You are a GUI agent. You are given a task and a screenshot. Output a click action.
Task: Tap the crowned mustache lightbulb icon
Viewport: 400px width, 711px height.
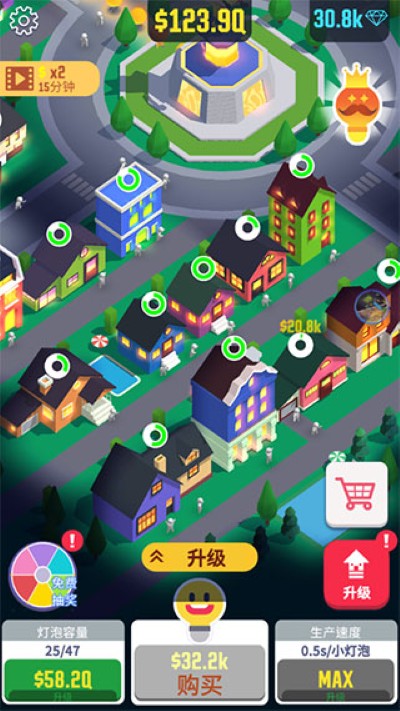click(357, 102)
